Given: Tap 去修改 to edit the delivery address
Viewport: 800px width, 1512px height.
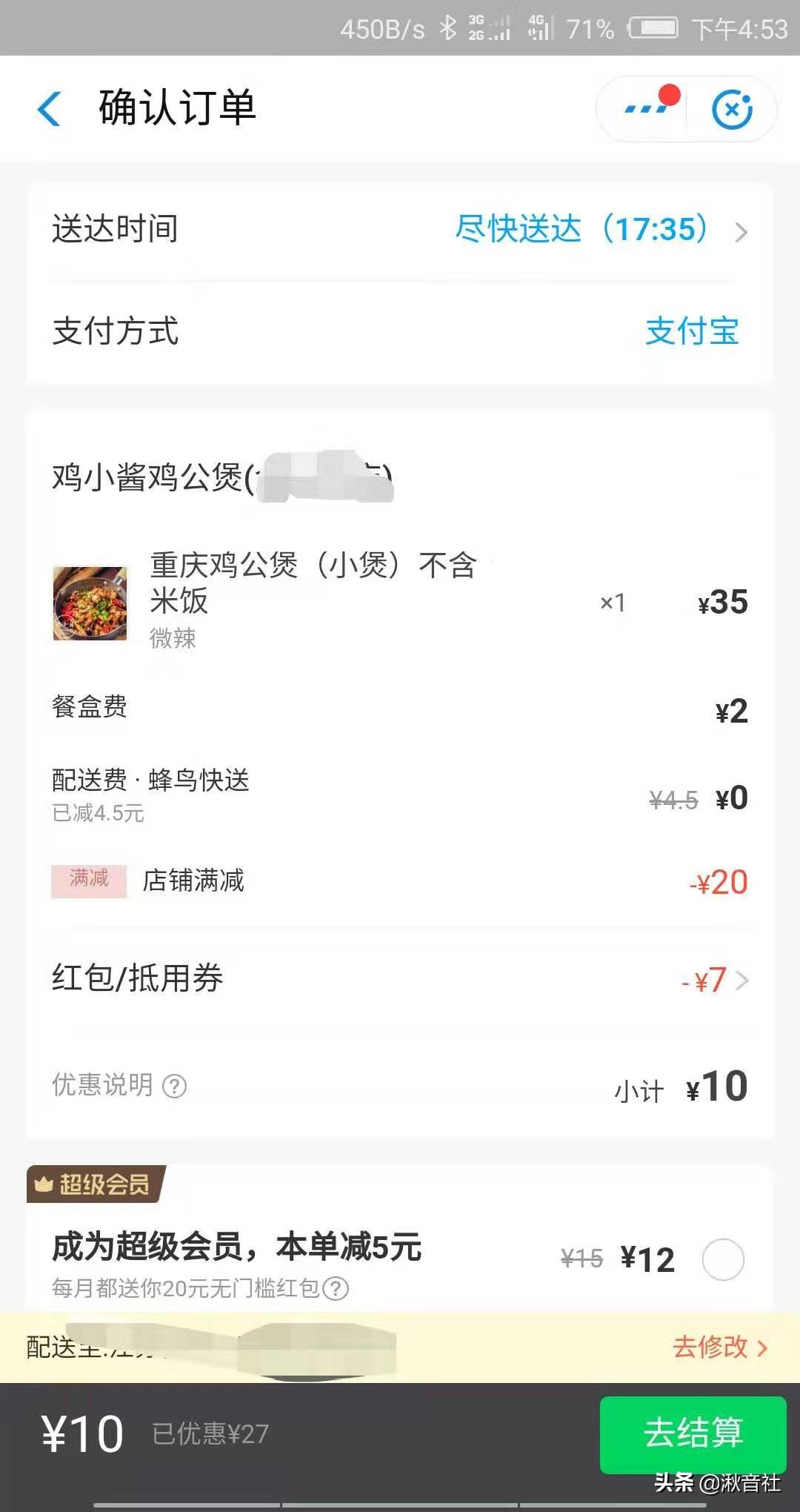Looking at the screenshot, I should click(x=719, y=1347).
